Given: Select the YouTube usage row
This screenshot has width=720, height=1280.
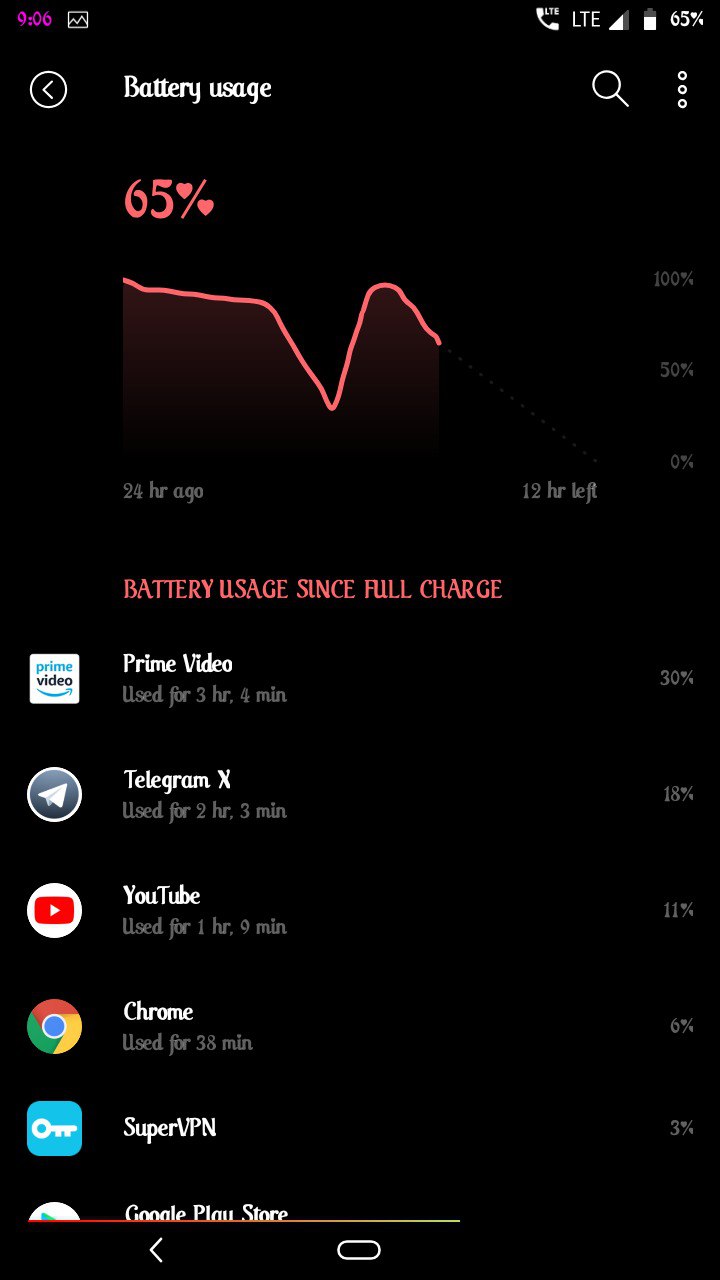Looking at the screenshot, I should [360, 910].
